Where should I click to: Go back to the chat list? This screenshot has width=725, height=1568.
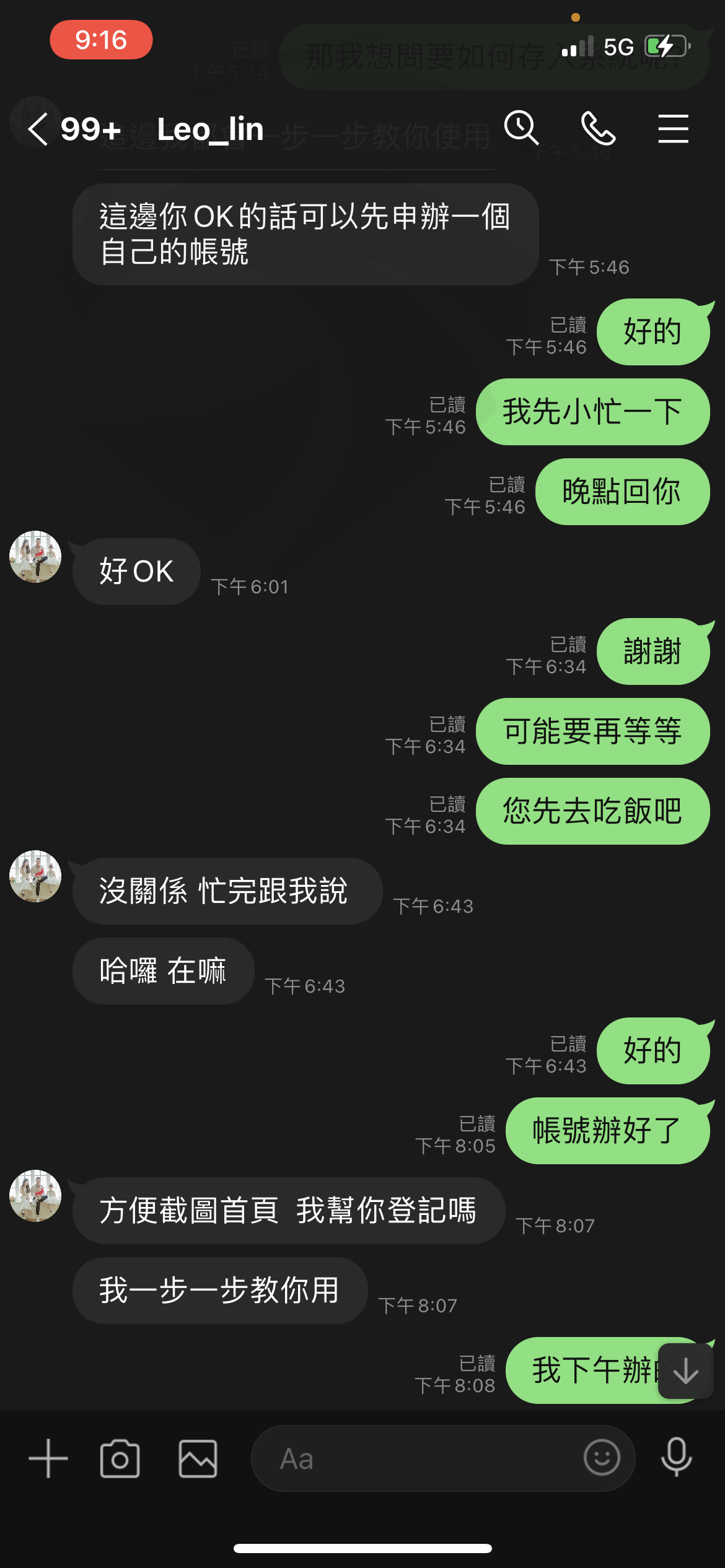[38, 129]
